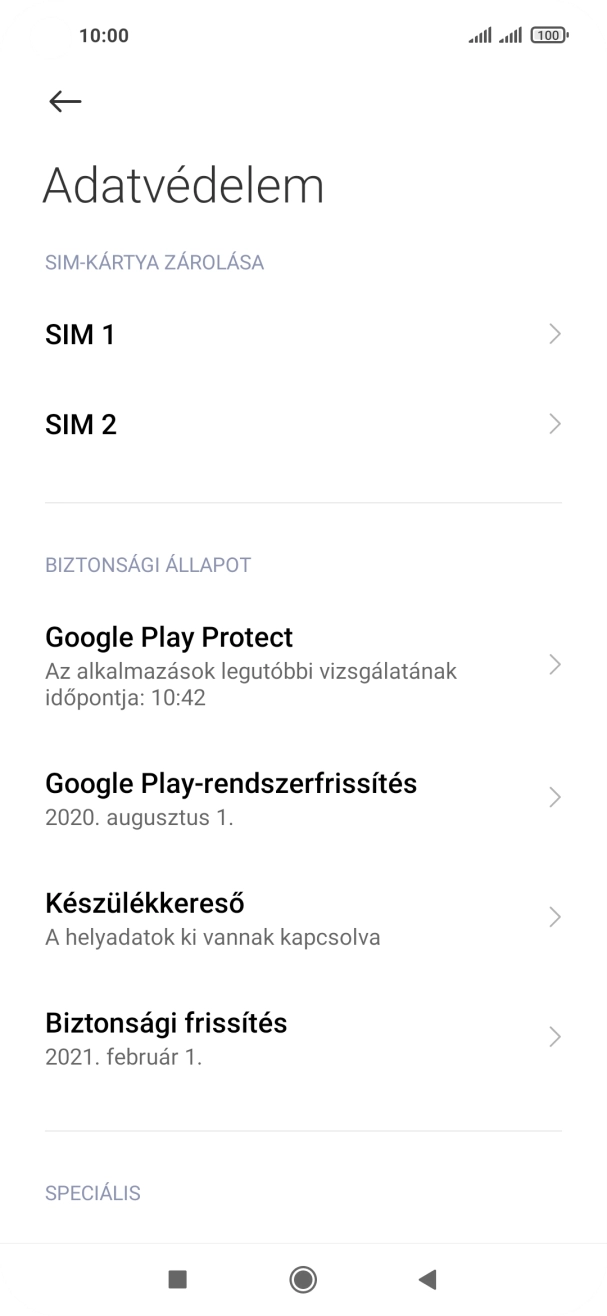Open recent apps with square button
This screenshot has height=1316, width=607.
(178, 1278)
